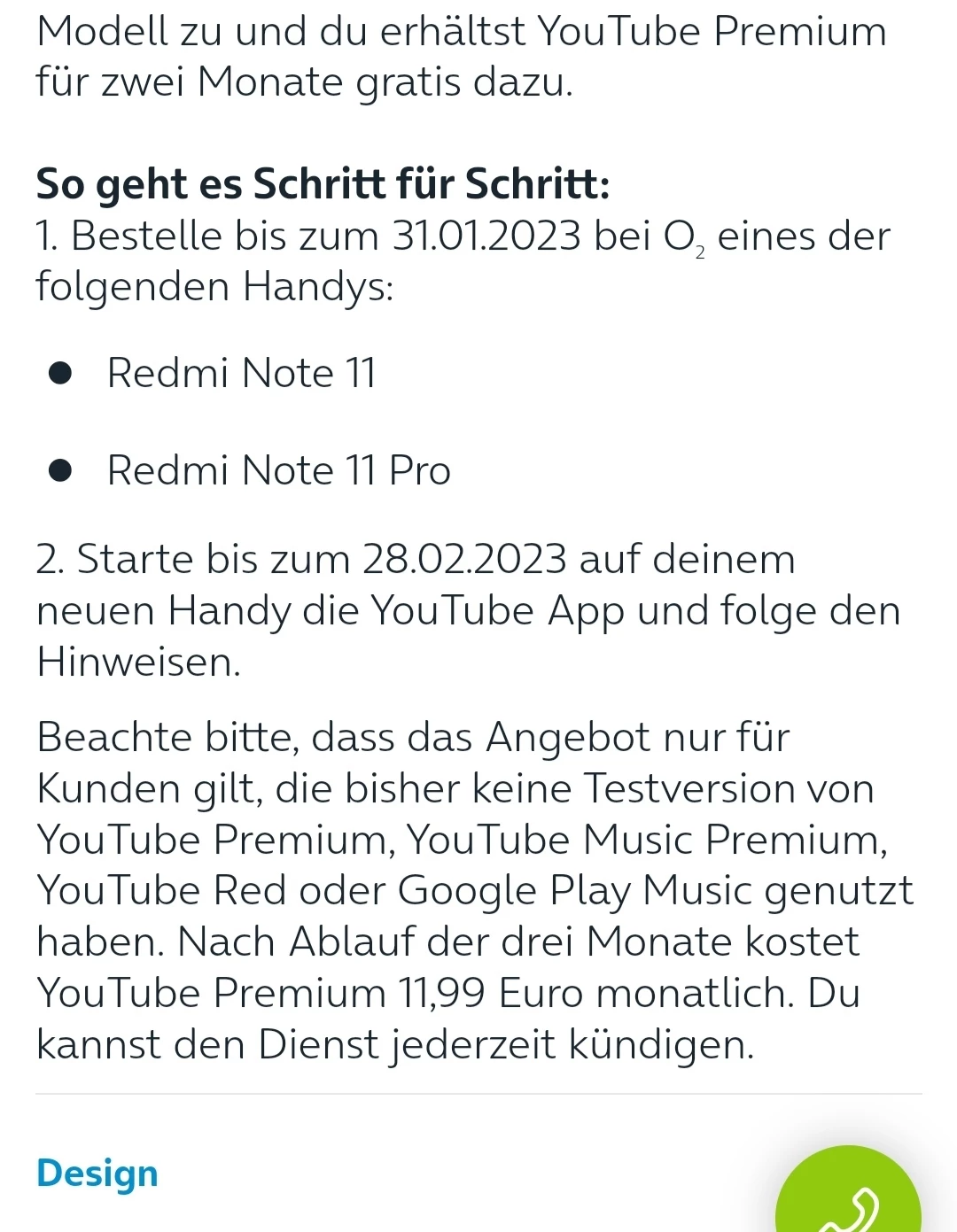Tap the green phone call button
Screen dimensions: 957x1232
[848, 1196]
